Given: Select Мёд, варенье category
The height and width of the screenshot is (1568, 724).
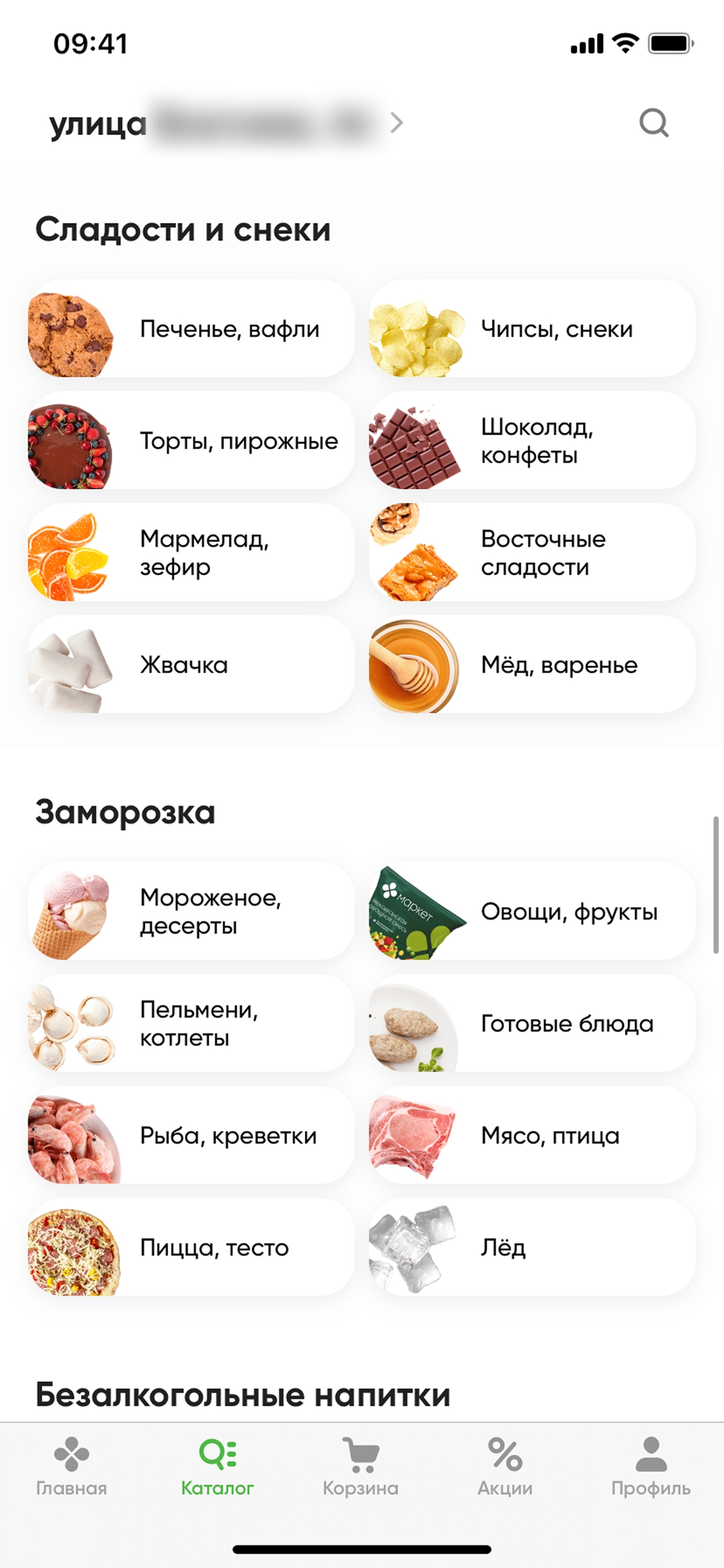Looking at the screenshot, I should click(532, 665).
